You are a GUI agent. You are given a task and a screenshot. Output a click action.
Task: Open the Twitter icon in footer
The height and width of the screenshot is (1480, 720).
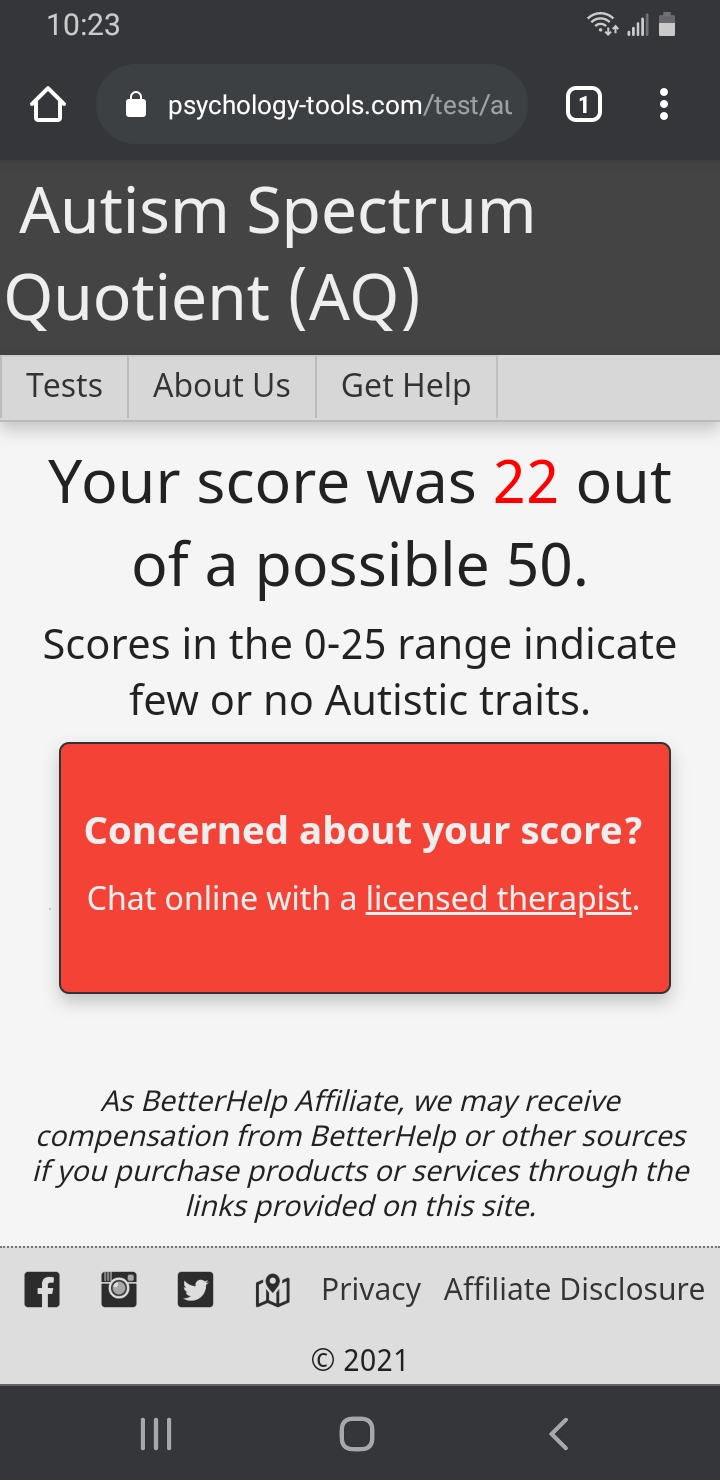pyautogui.click(x=195, y=1290)
